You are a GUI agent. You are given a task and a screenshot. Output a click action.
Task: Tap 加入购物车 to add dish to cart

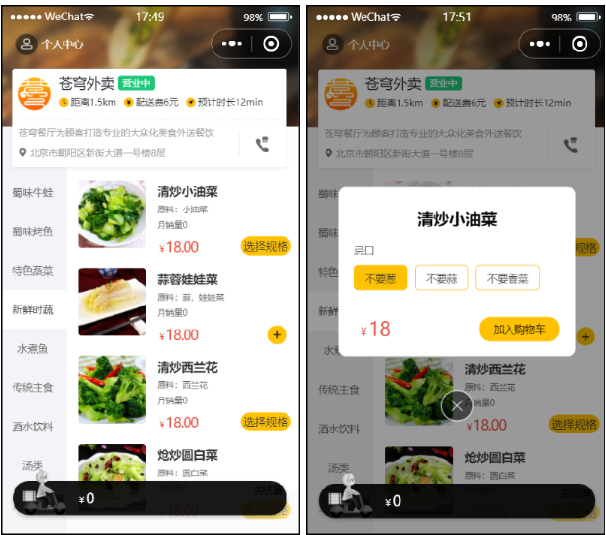[x=518, y=329]
